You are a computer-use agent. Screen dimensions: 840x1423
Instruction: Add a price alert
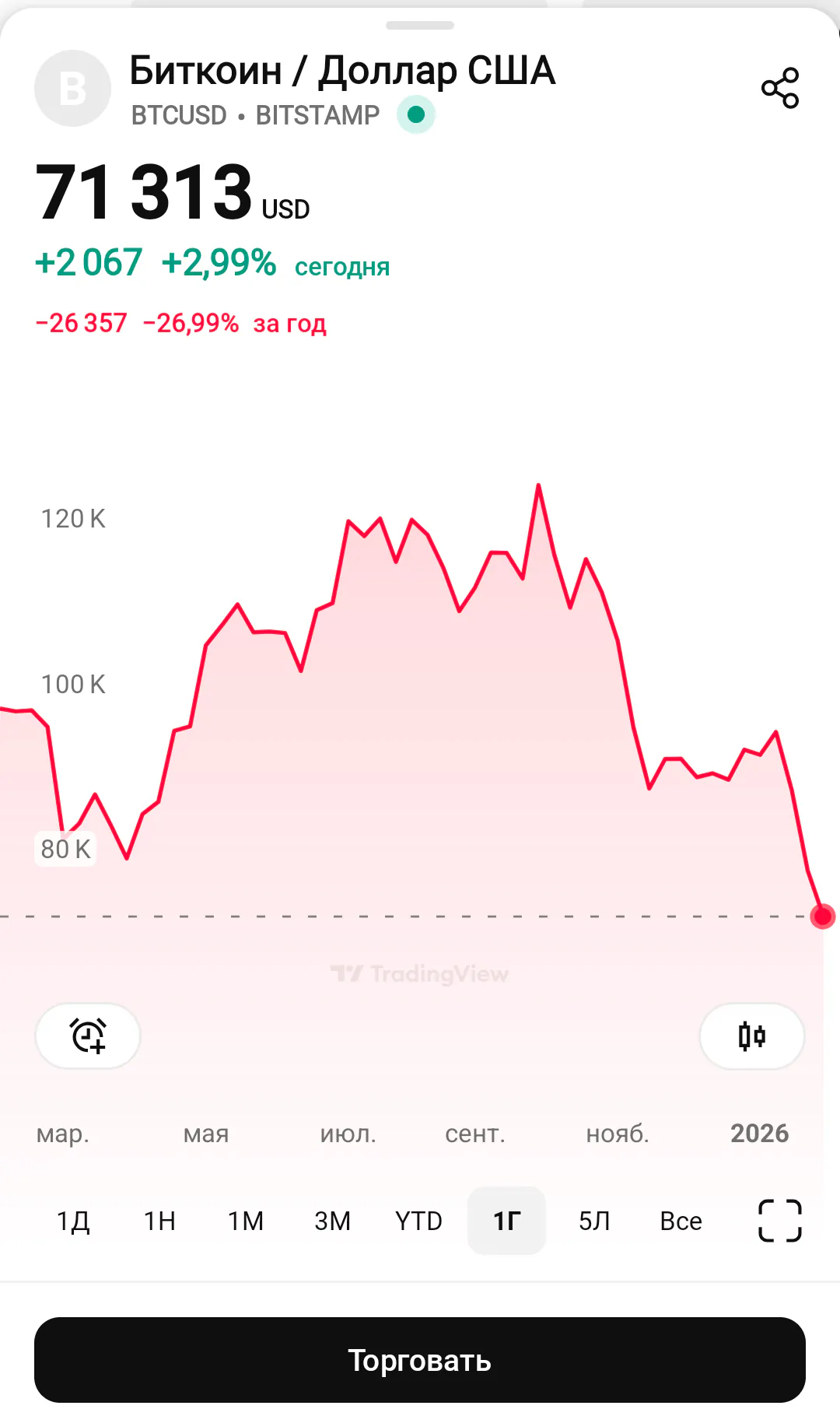point(88,1036)
